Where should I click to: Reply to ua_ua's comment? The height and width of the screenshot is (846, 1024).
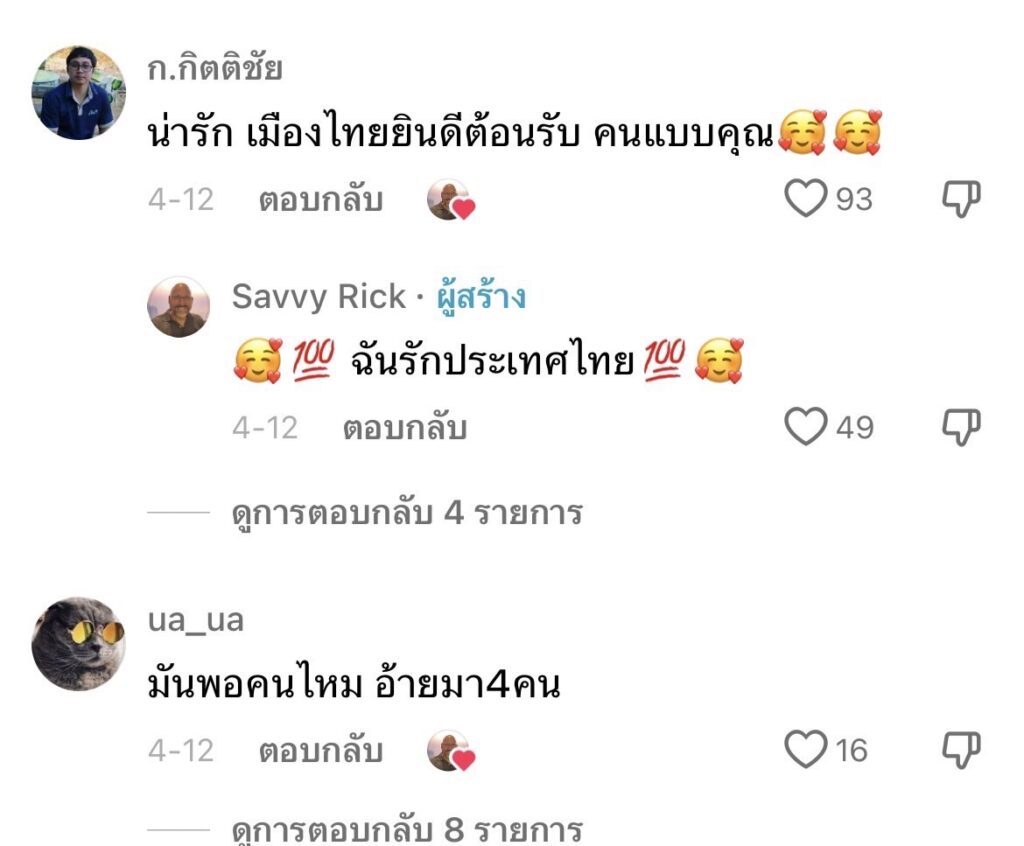point(320,751)
